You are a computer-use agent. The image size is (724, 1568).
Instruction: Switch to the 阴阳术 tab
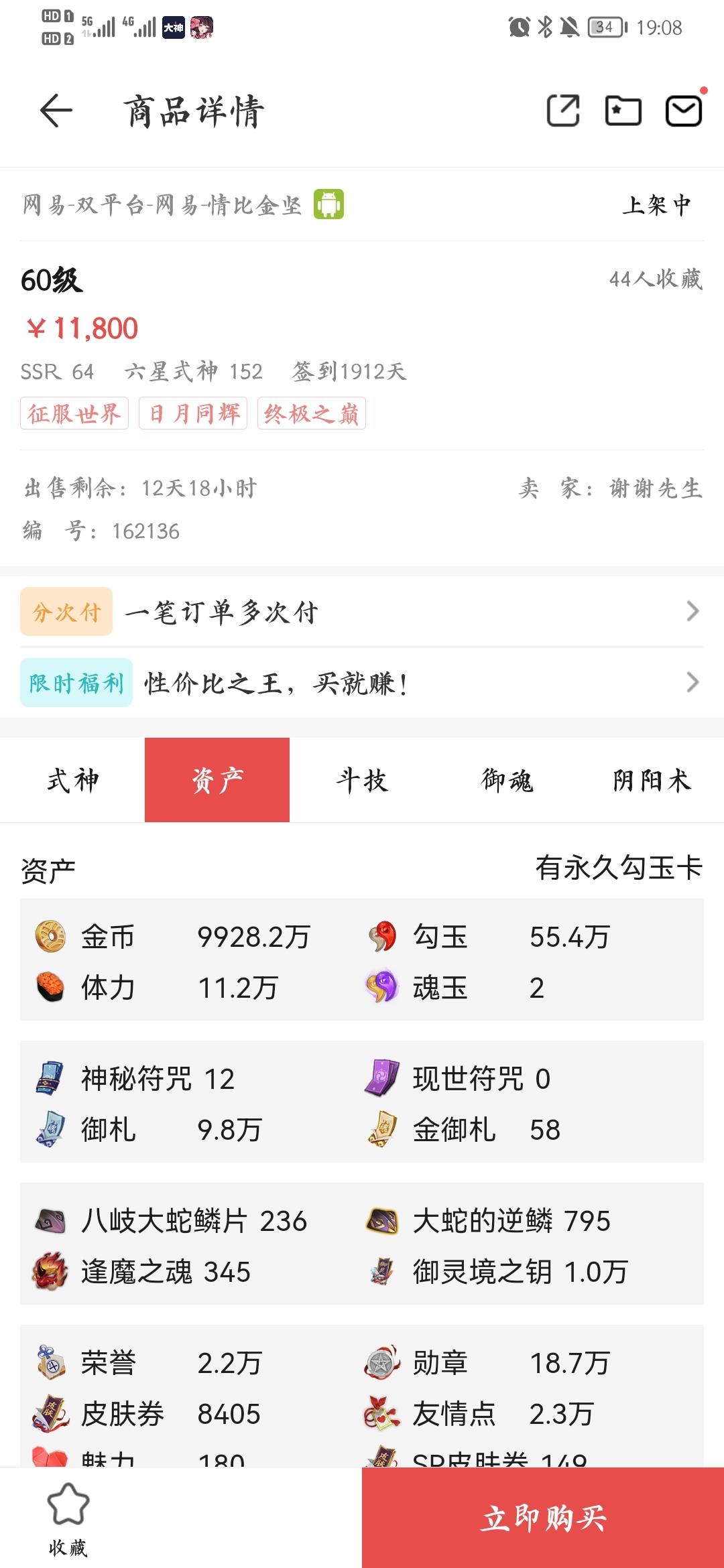click(x=652, y=780)
